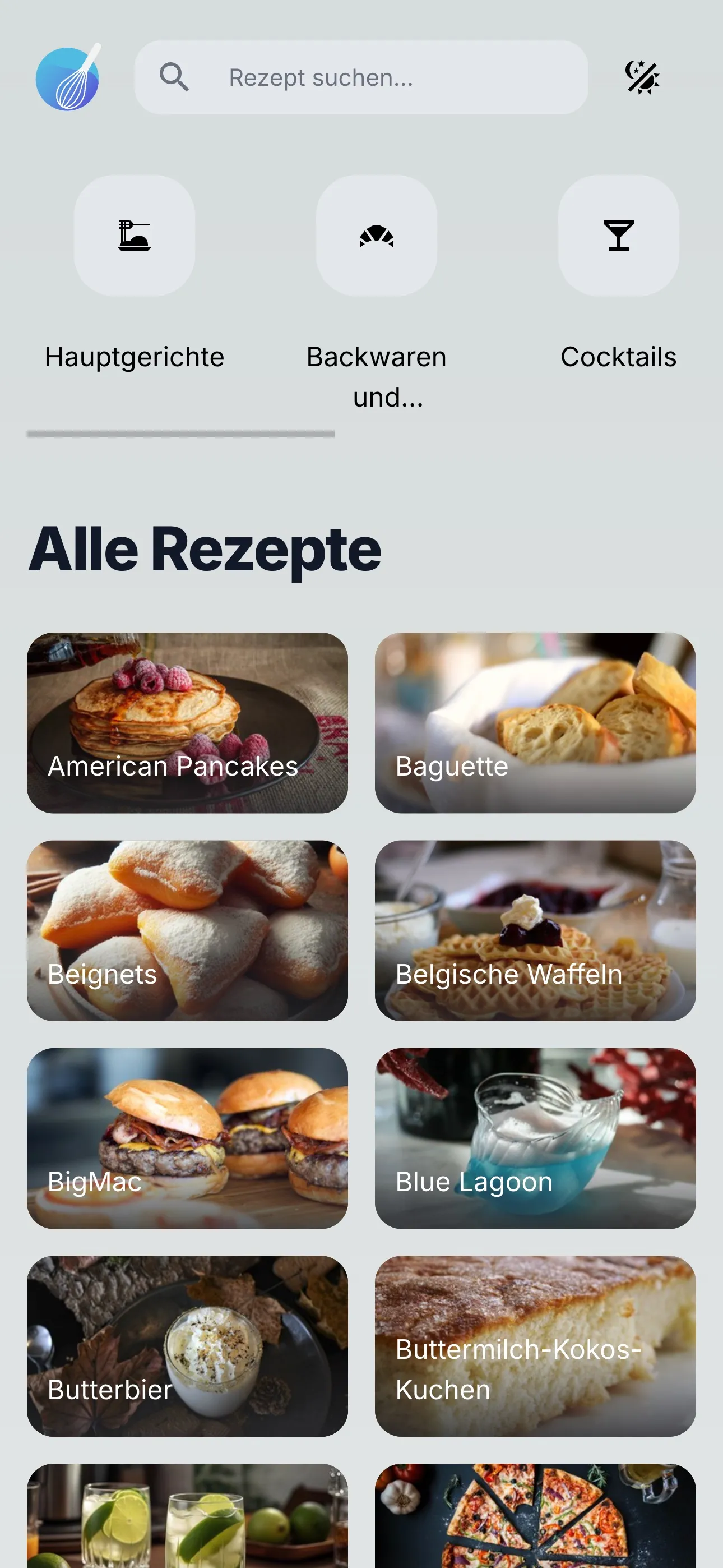
Task: Click the 'Rezept suchen...' search field
Action: 361,77
